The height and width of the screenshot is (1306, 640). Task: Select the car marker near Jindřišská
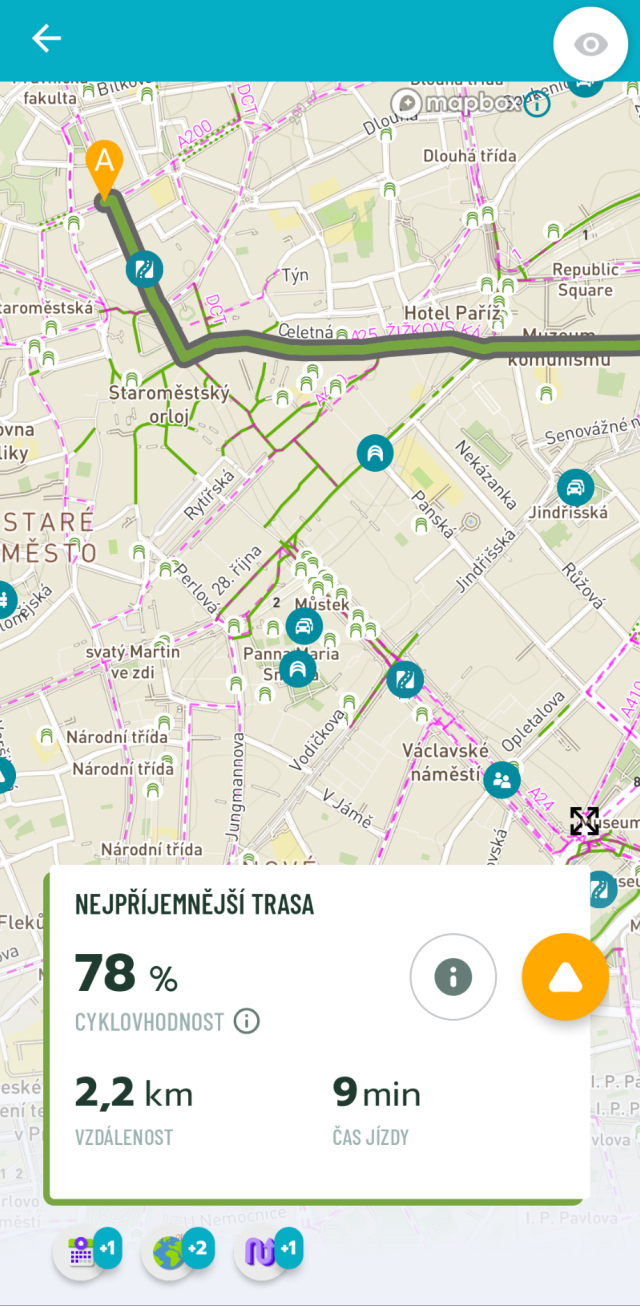[x=575, y=488]
